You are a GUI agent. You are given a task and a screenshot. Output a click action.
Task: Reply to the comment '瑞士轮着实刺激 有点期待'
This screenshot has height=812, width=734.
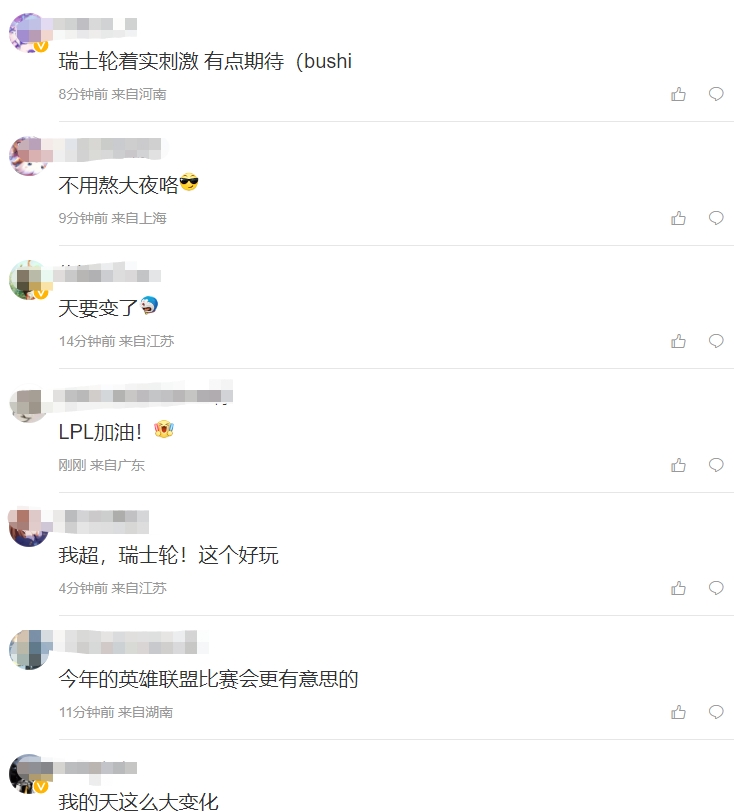click(716, 94)
